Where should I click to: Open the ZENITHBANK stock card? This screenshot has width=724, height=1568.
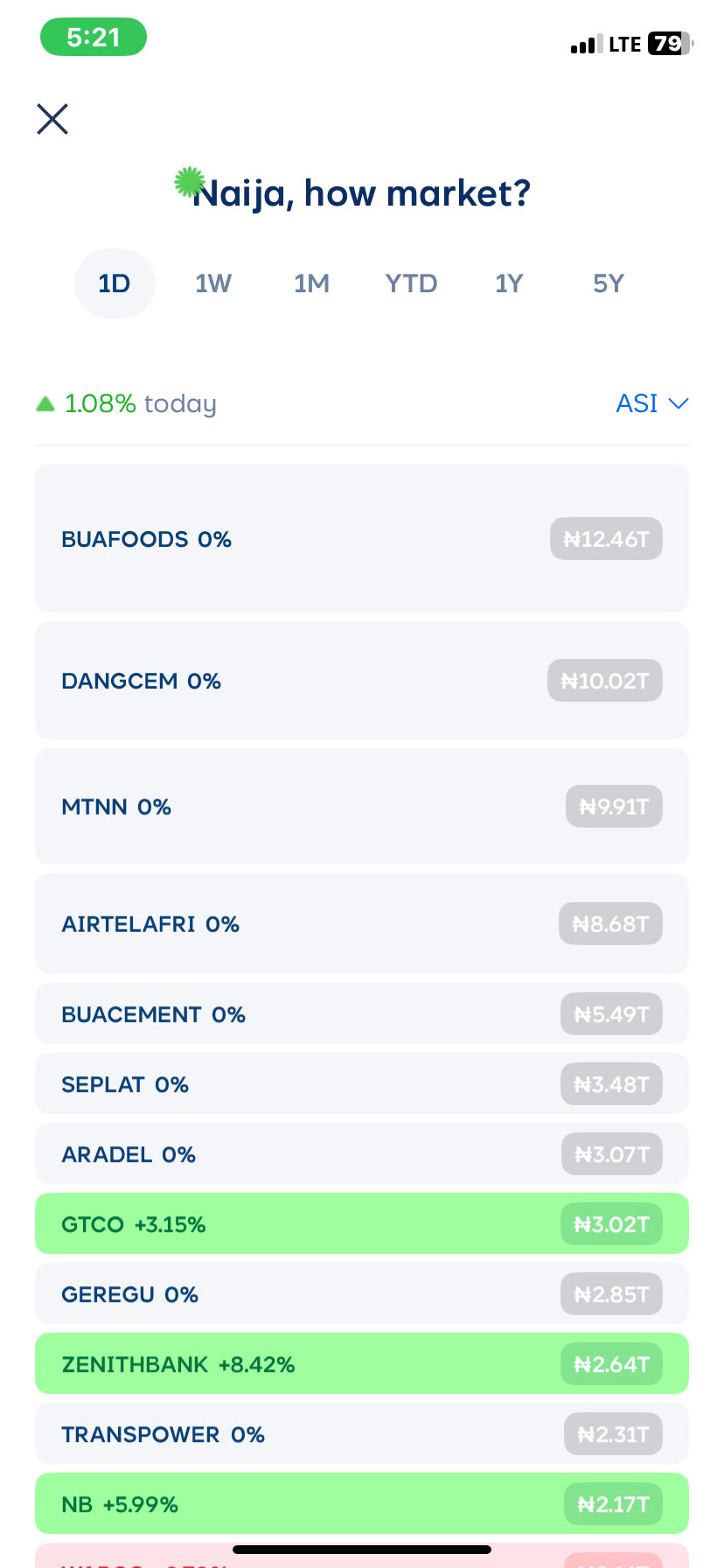click(361, 1364)
